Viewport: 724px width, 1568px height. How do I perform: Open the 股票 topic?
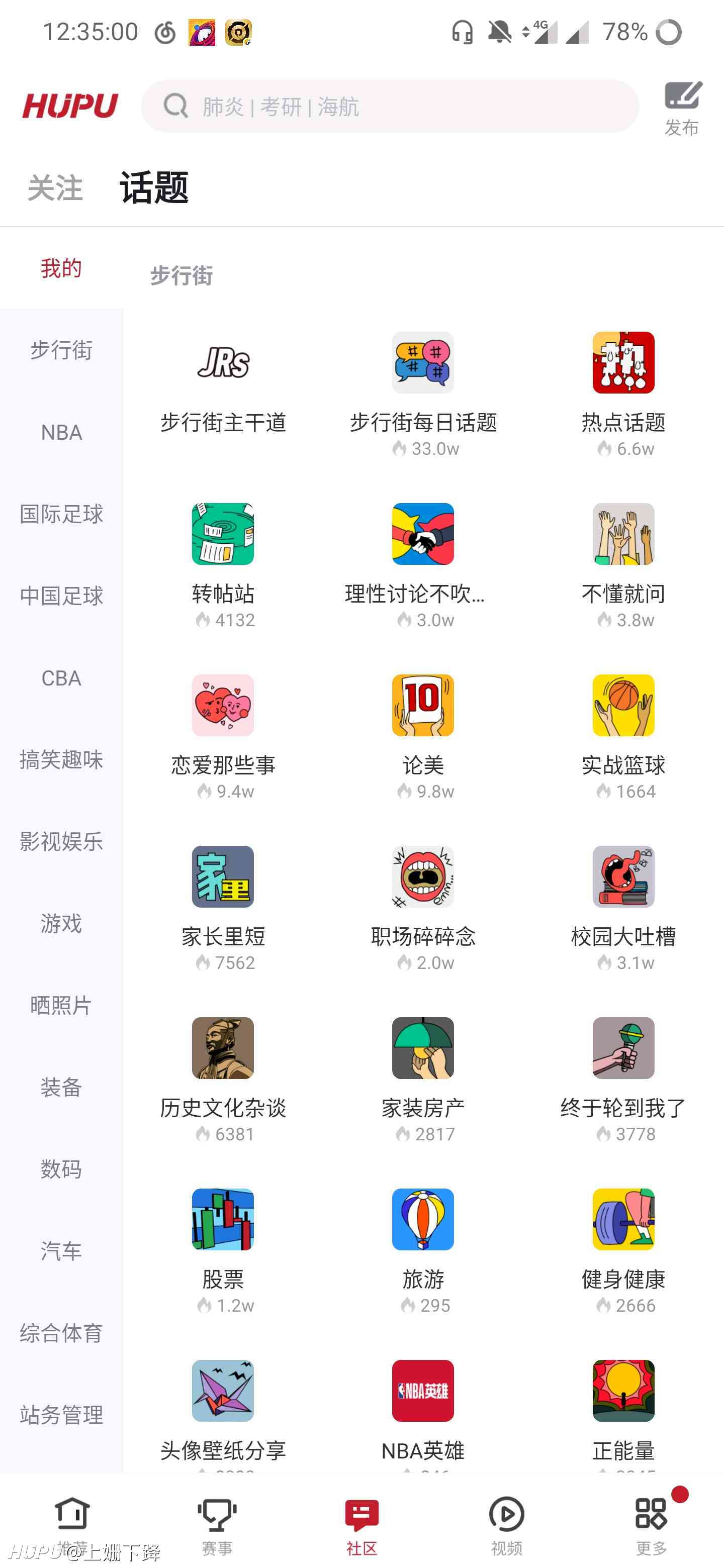[223, 1251]
